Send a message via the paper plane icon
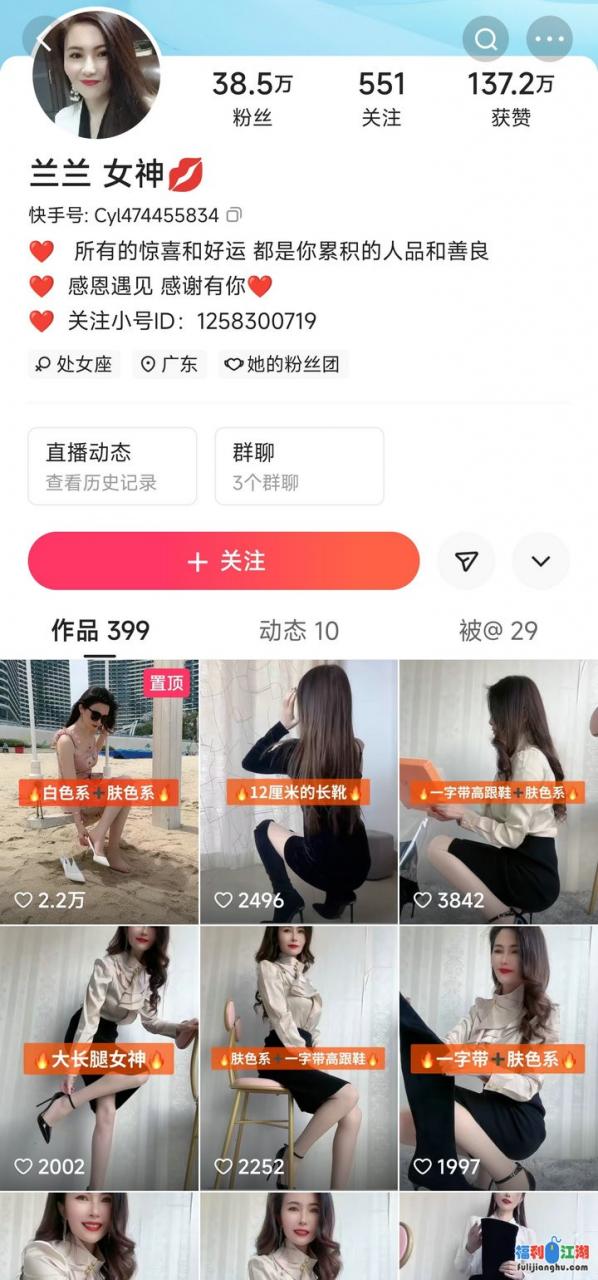This screenshot has width=598, height=1280. (466, 561)
